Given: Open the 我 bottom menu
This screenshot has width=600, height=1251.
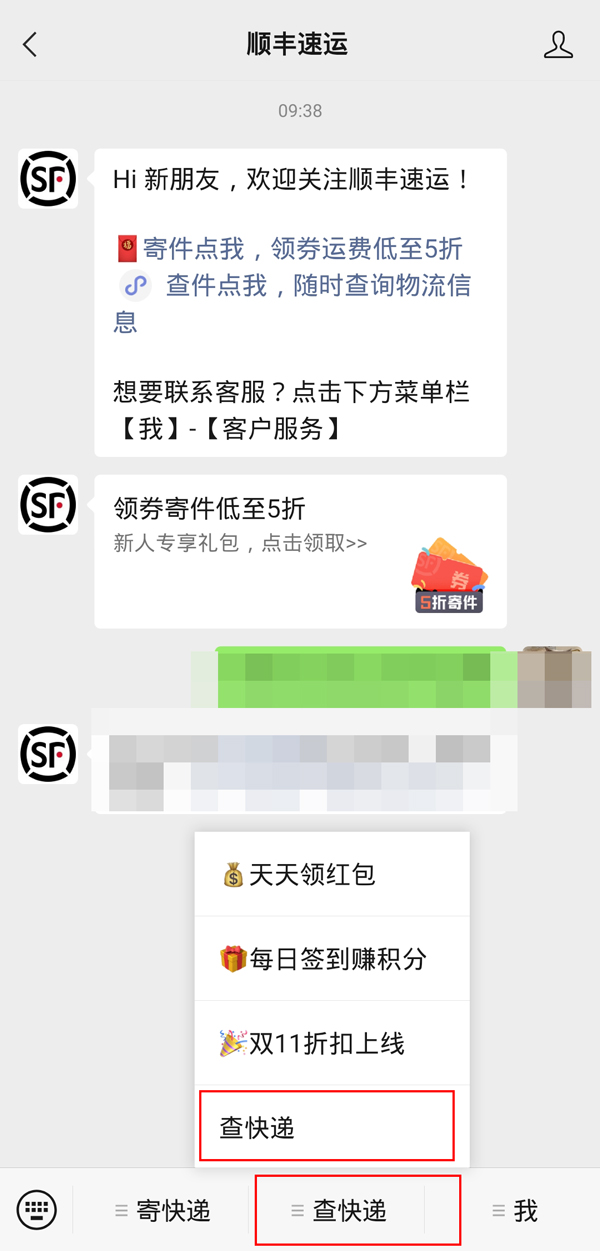Looking at the screenshot, I should (x=515, y=1211).
